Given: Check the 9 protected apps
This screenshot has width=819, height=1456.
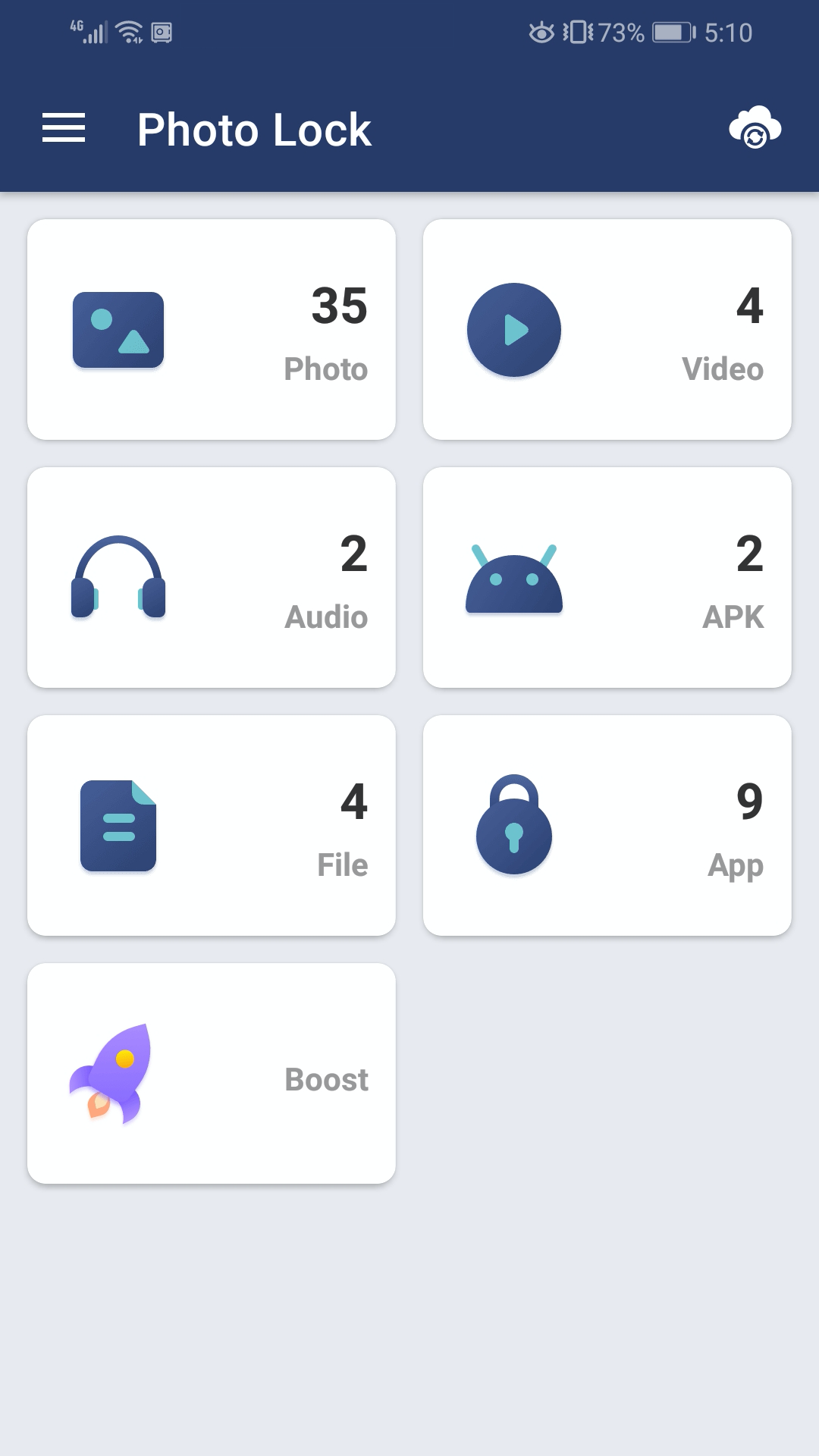Looking at the screenshot, I should click(607, 825).
